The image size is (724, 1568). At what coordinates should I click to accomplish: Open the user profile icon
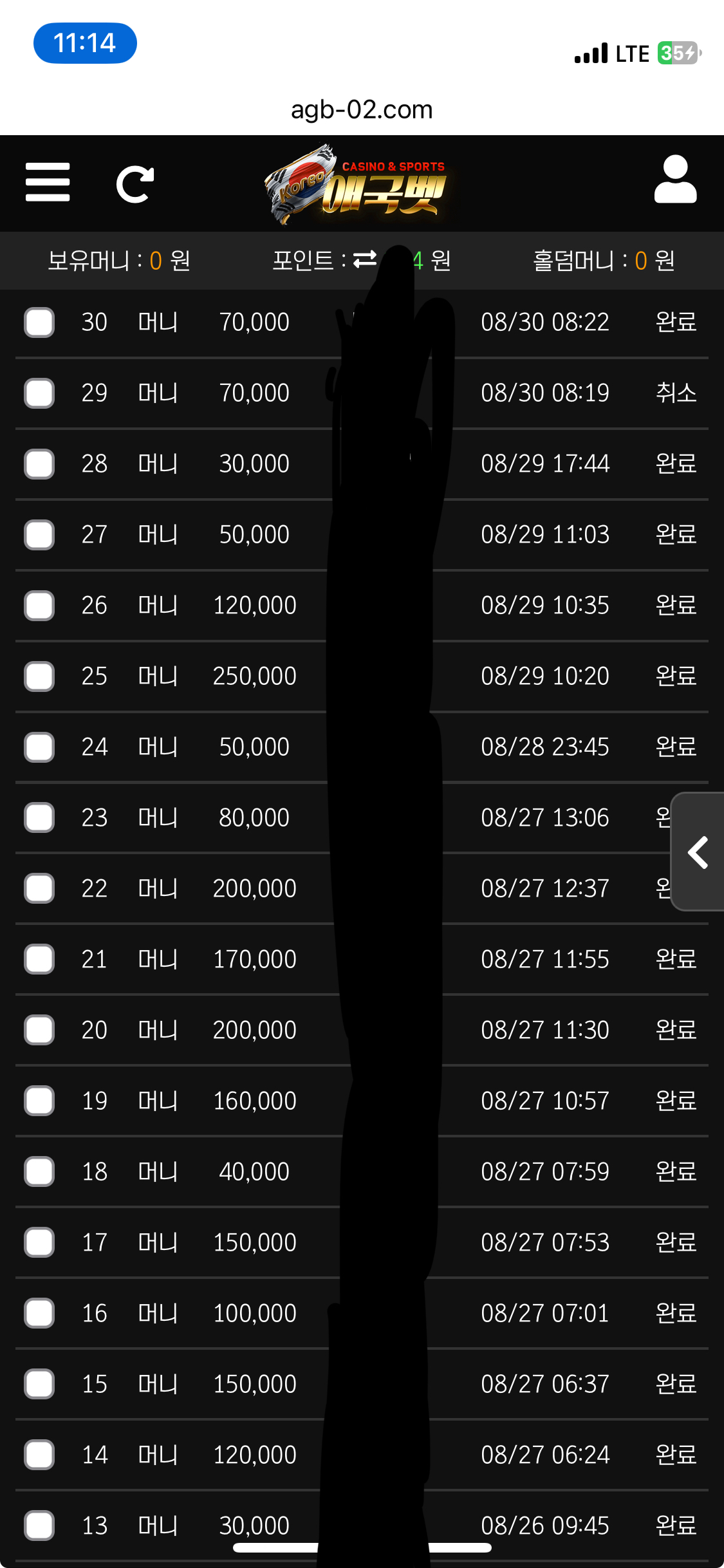pos(675,180)
